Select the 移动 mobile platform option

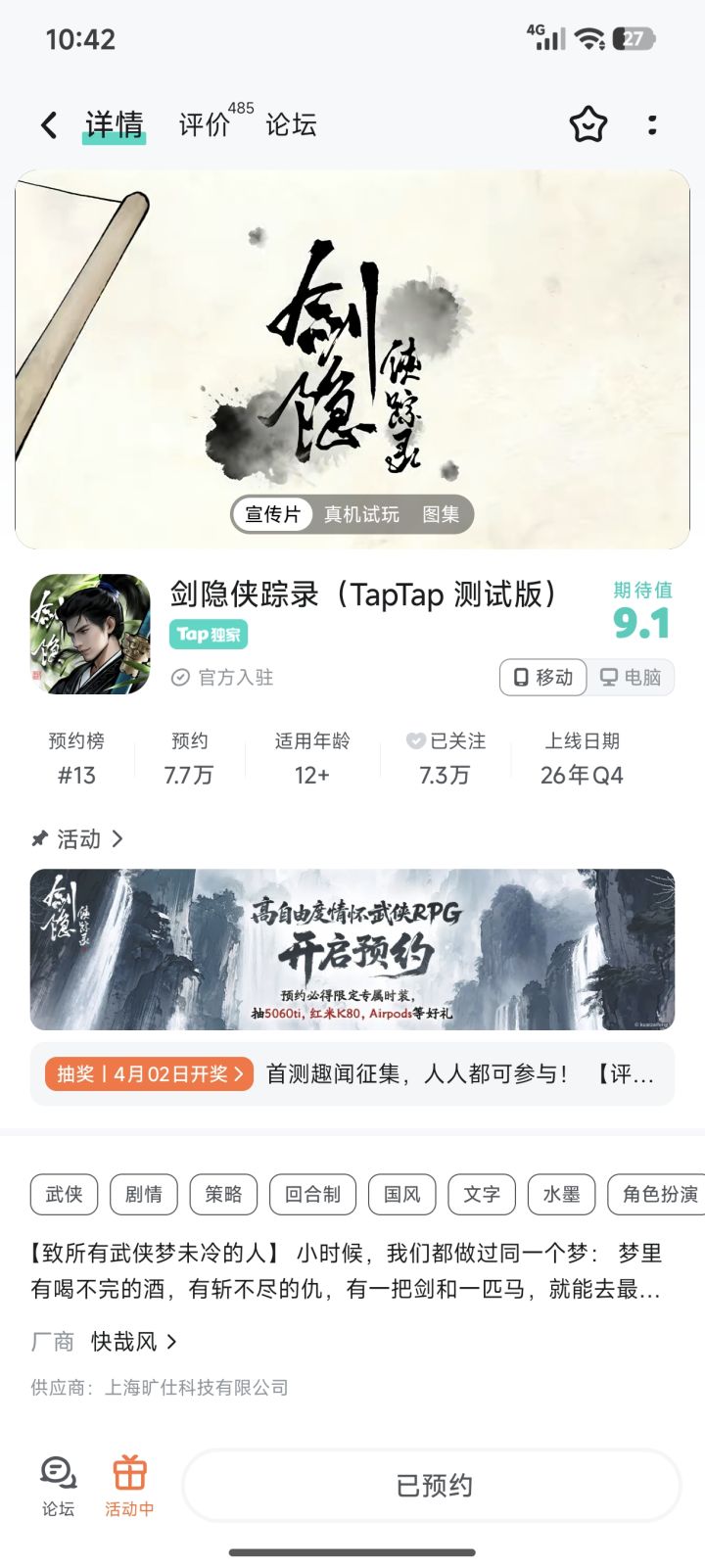pyautogui.click(x=541, y=677)
